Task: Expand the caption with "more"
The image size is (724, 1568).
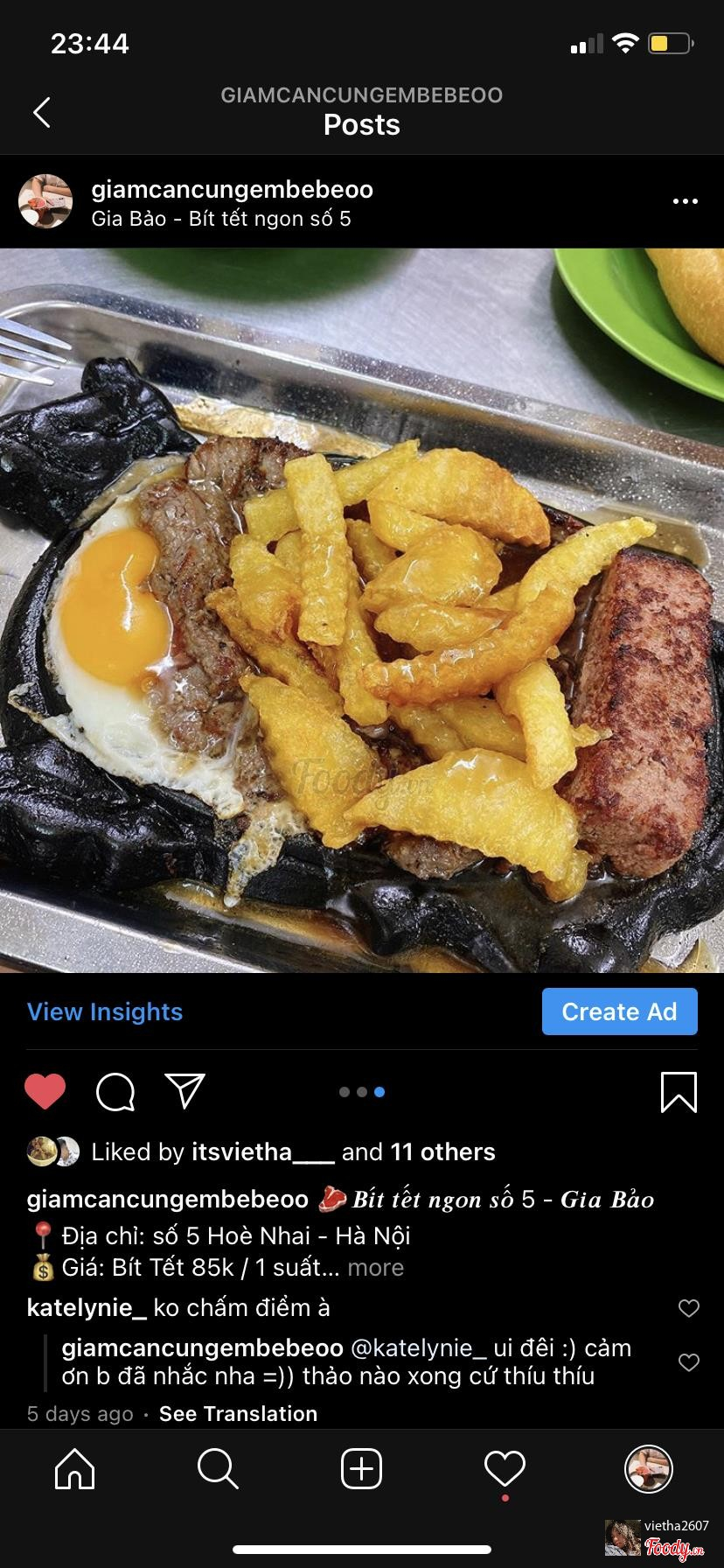Action: (376, 1267)
